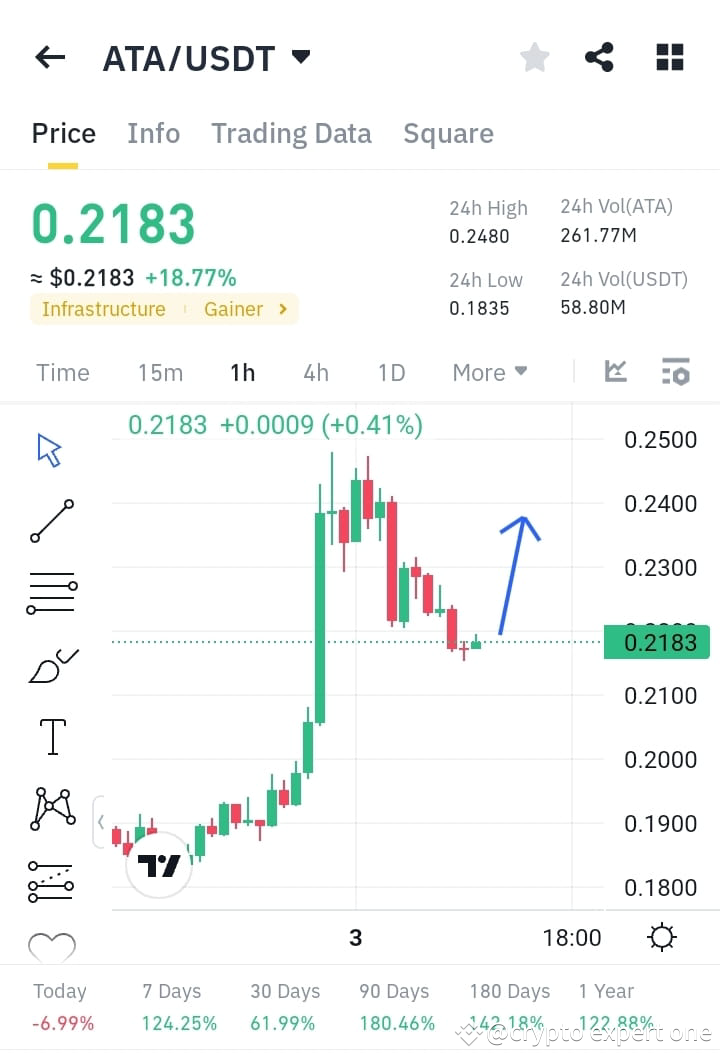Toggle dark mode with the sun icon
Image resolution: width=720 pixels, height=1055 pixels.
[661, 937]
